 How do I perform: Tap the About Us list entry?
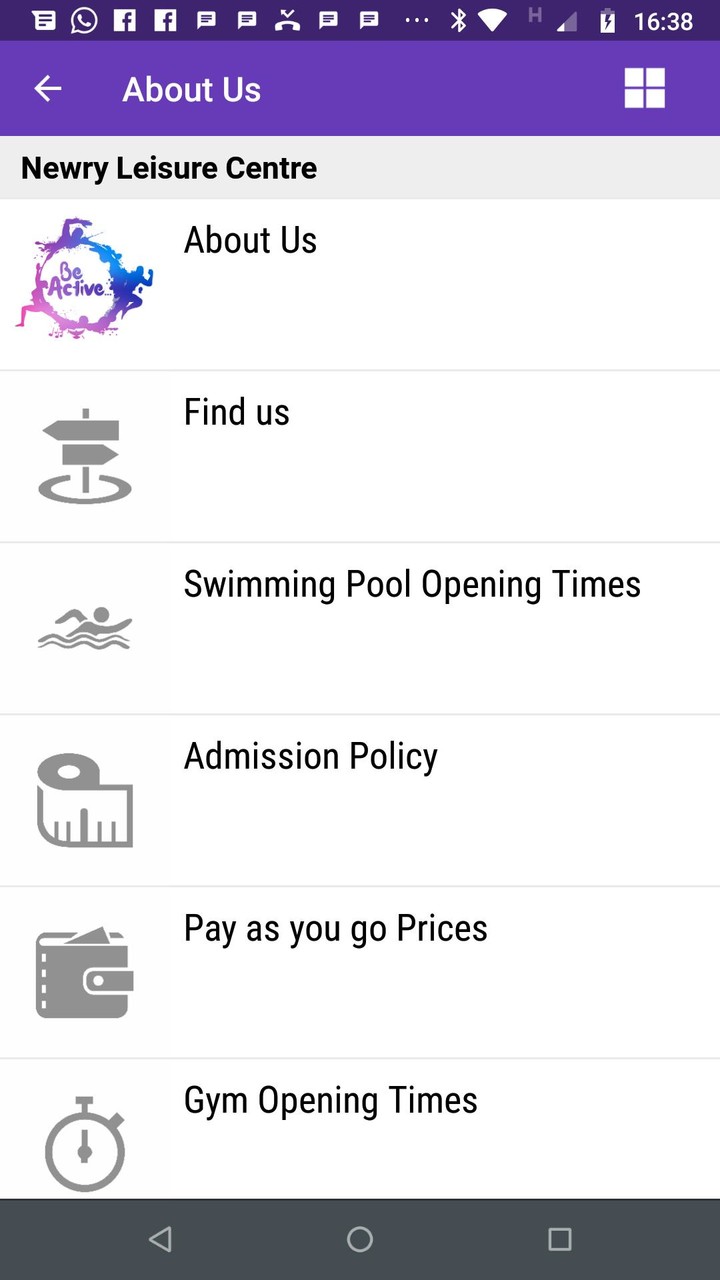click(x=250, y=240)
